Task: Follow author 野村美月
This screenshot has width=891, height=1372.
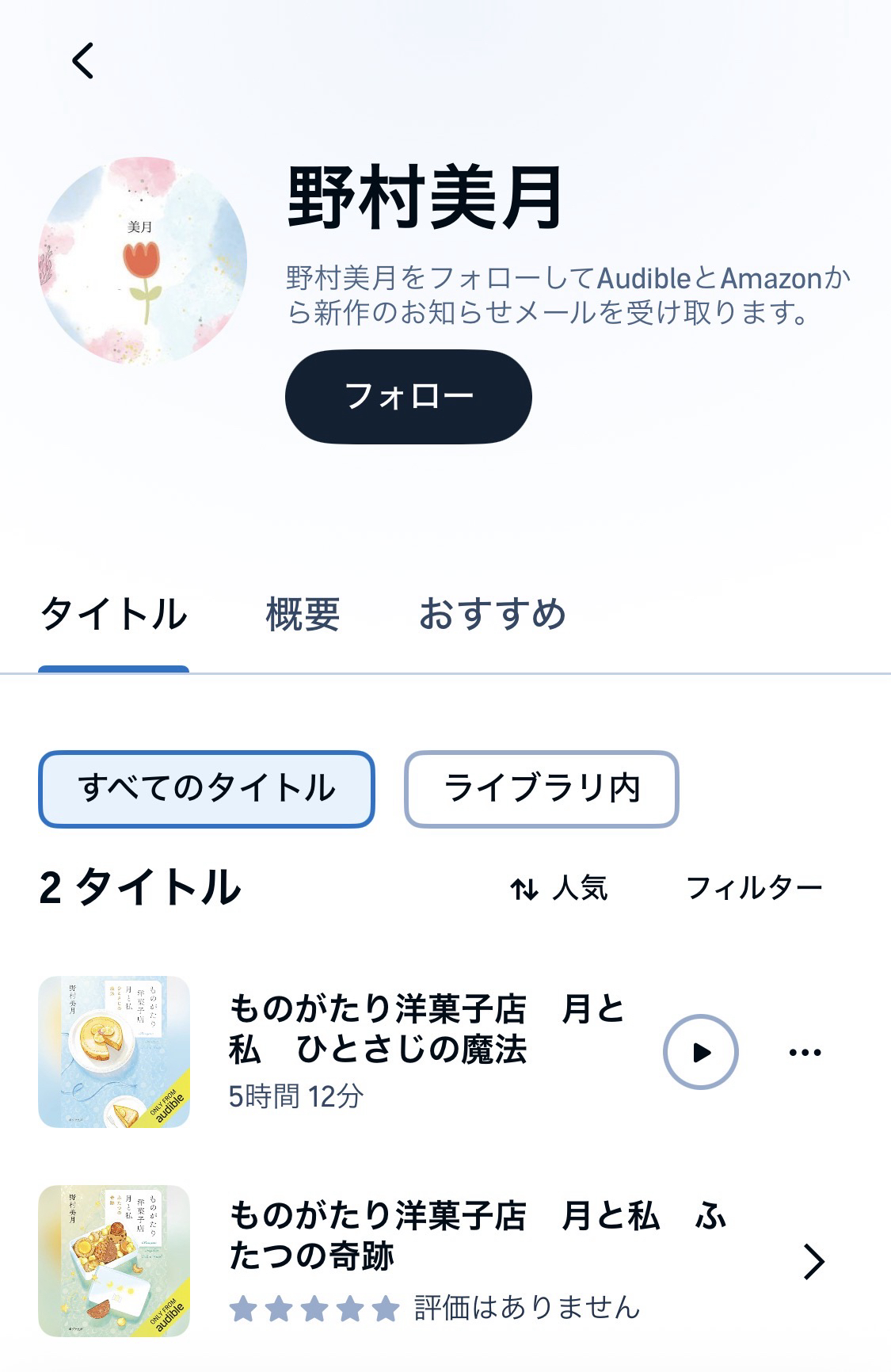Action: [408, 396]
